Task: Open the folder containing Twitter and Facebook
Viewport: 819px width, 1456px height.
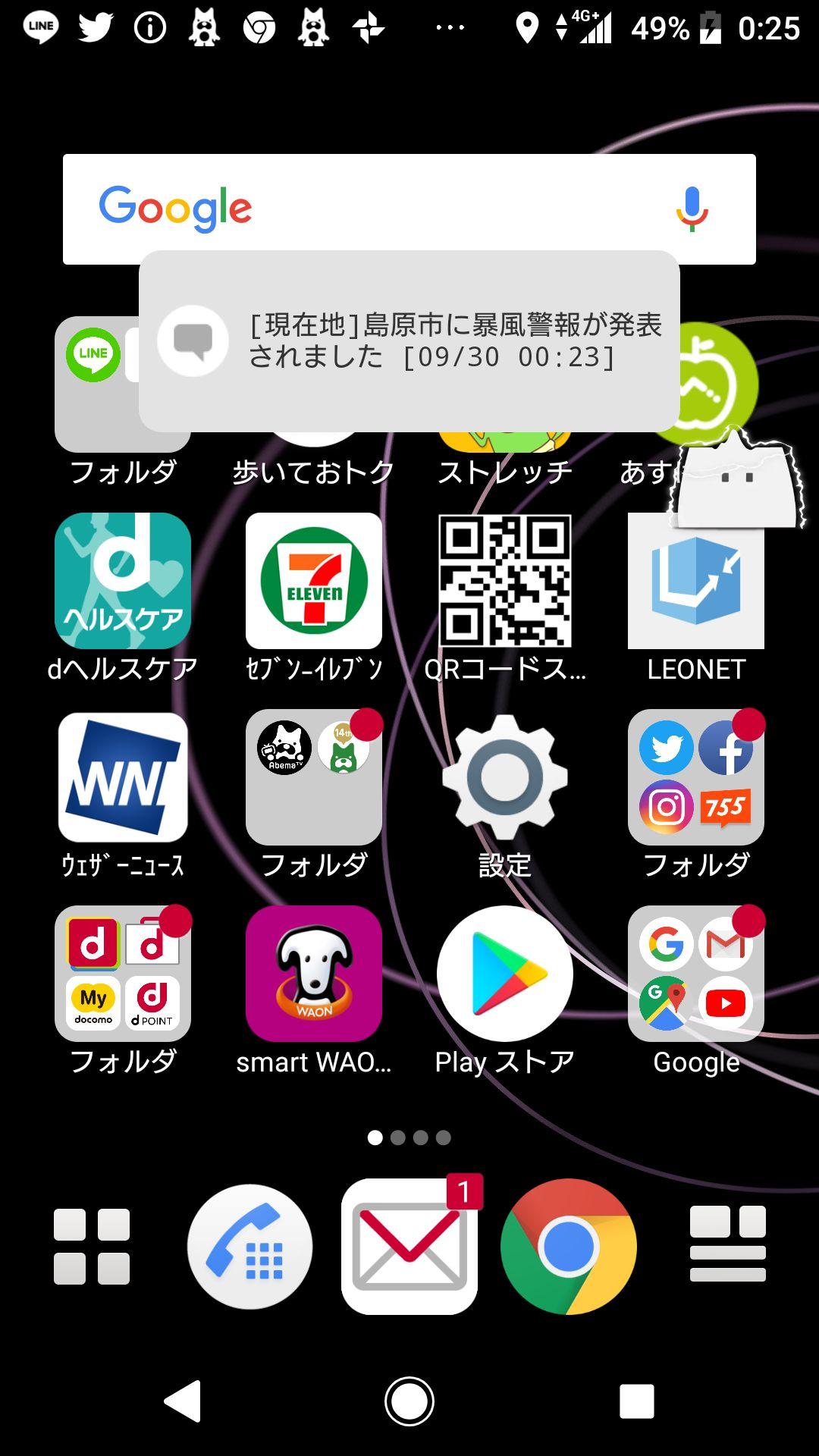Action: point(694,777)
